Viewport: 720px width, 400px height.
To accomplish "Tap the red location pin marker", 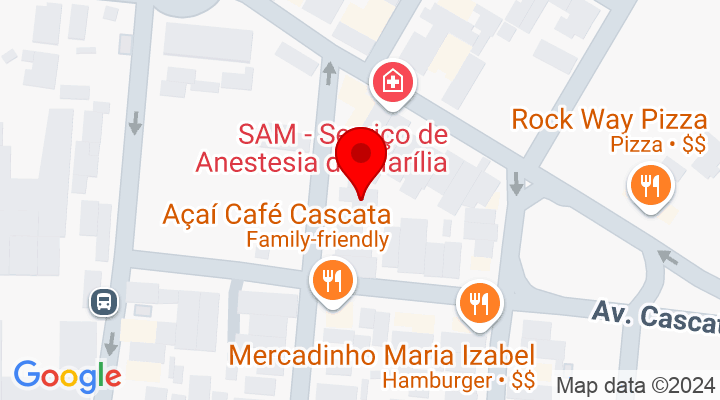I will [x=361, y=158].
